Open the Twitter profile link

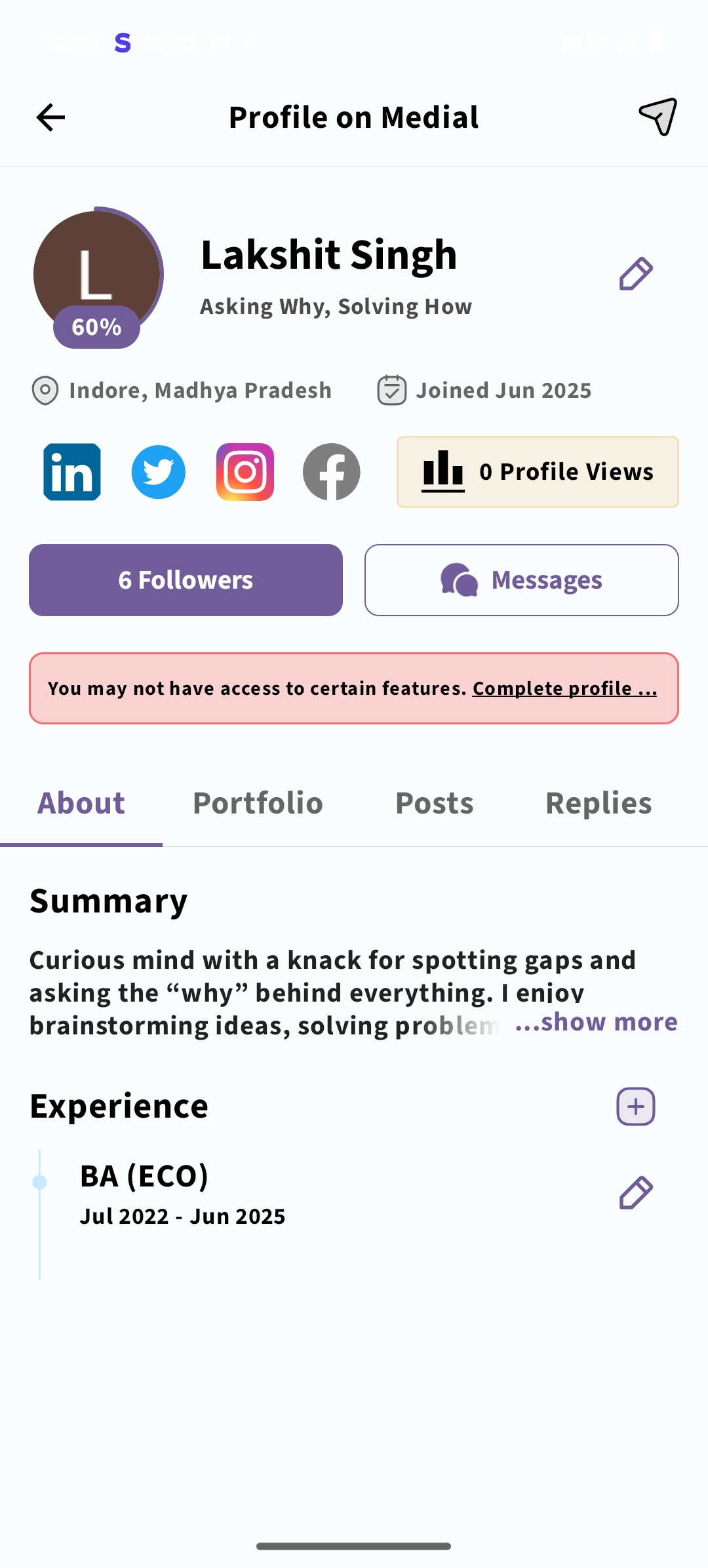click(159, 472)
